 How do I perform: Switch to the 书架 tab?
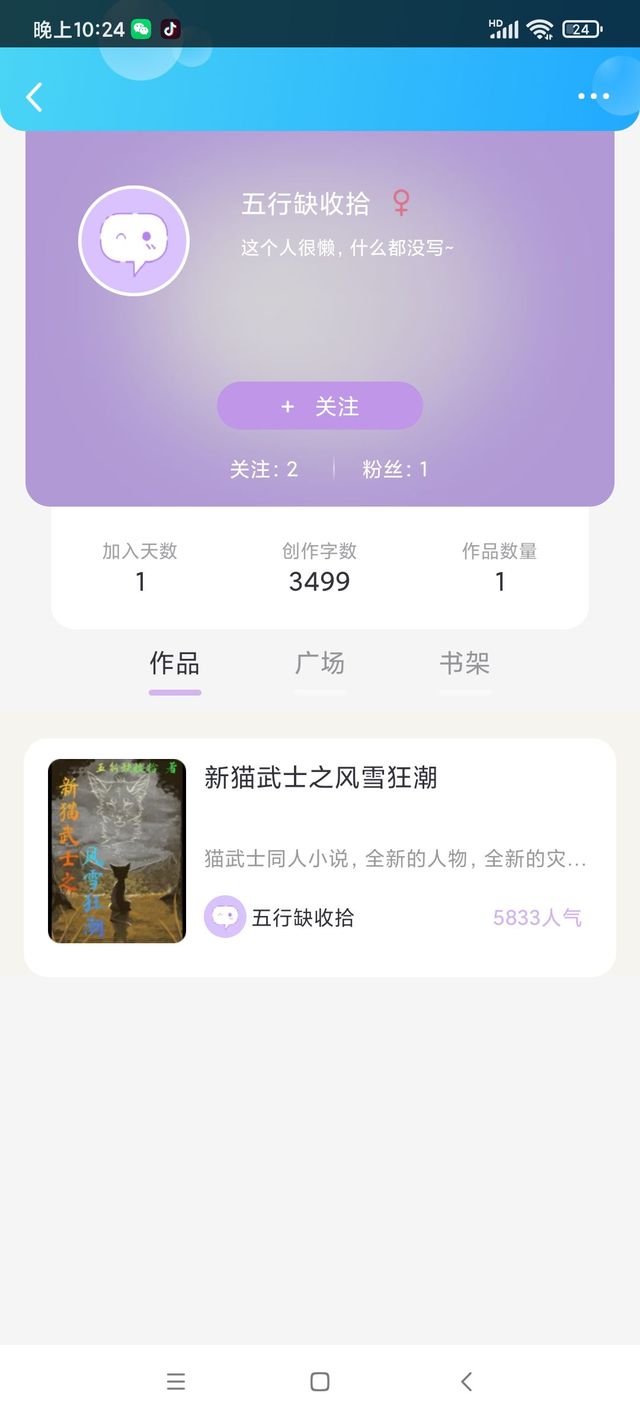tap(465, 663)
